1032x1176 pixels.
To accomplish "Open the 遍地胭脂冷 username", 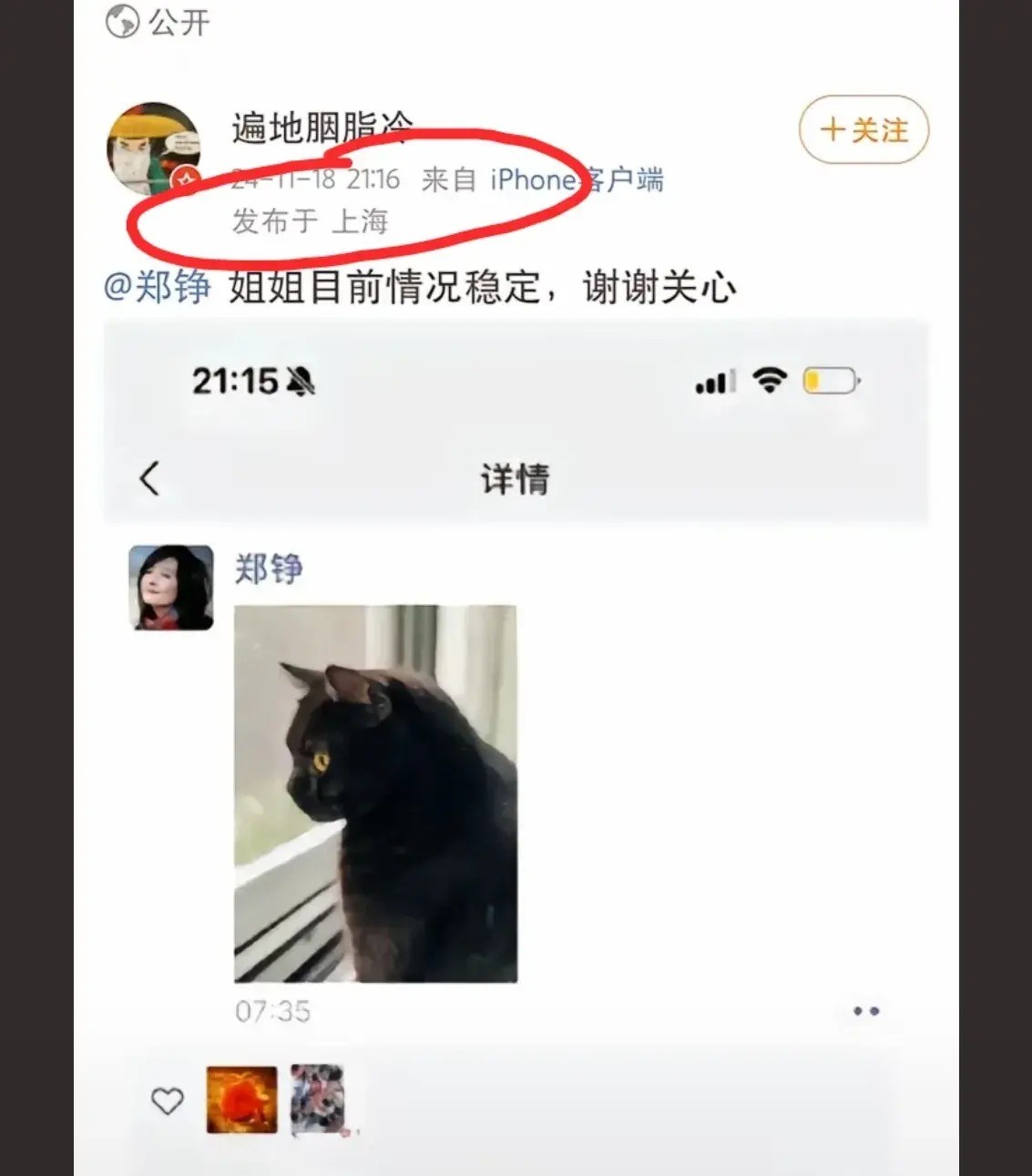I will 322,127.
